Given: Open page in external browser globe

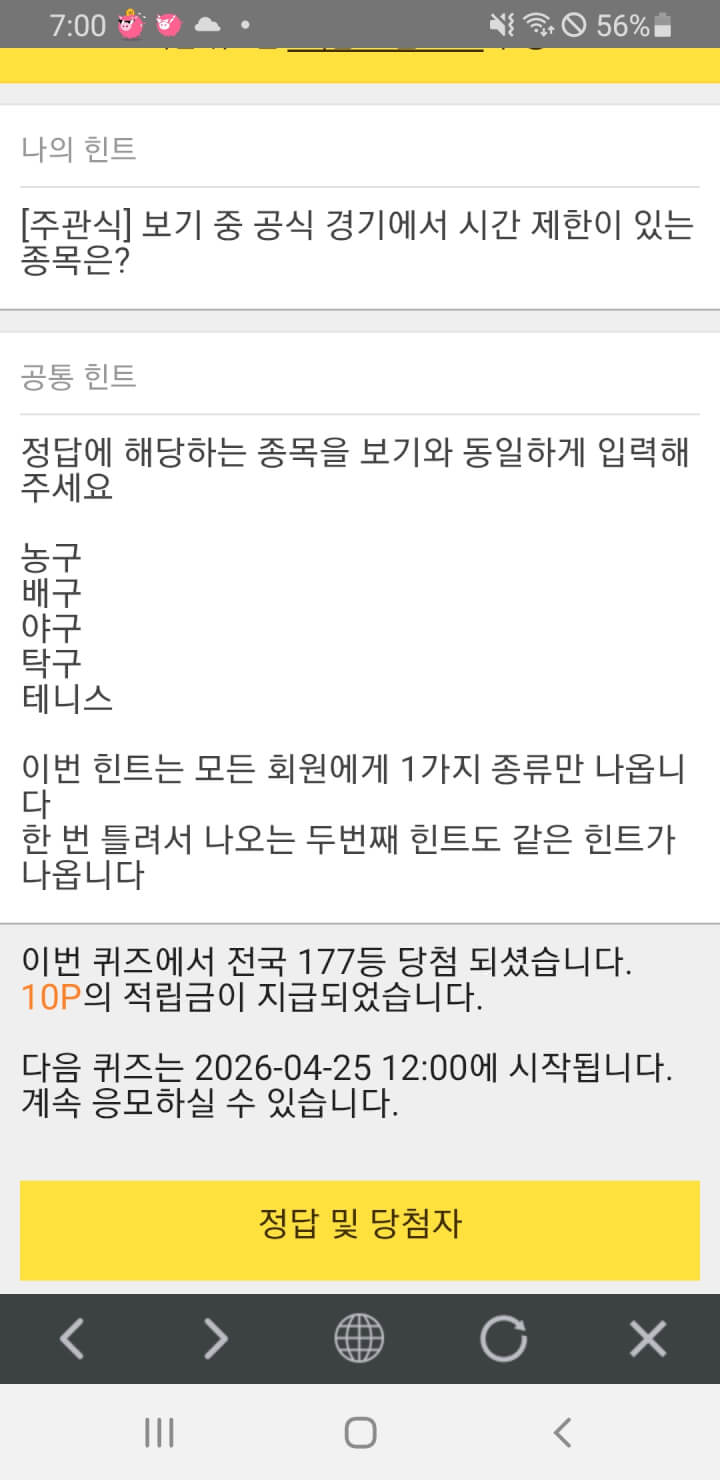Looking at the screenshot, I should coord(359,1338).
